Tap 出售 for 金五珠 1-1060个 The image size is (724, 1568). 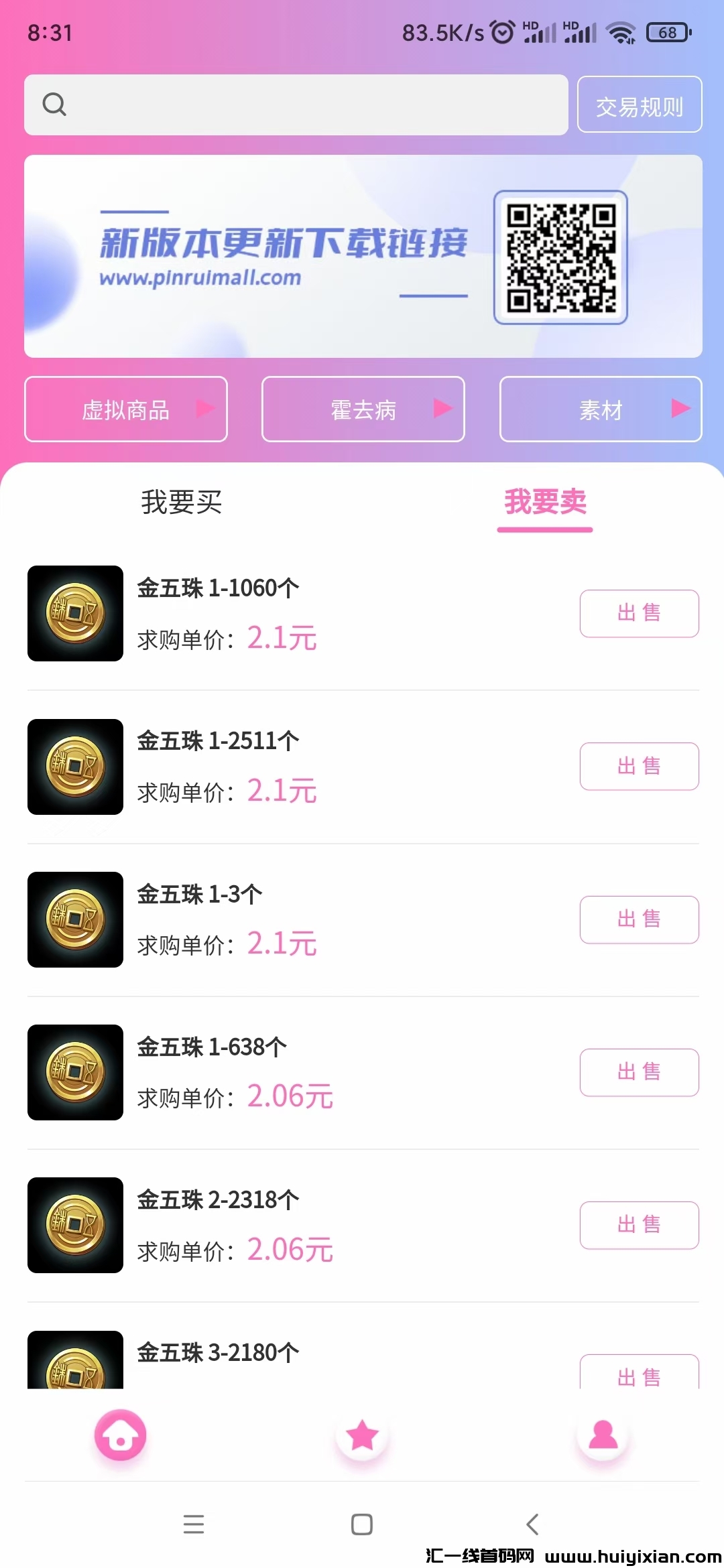[639, 613]
